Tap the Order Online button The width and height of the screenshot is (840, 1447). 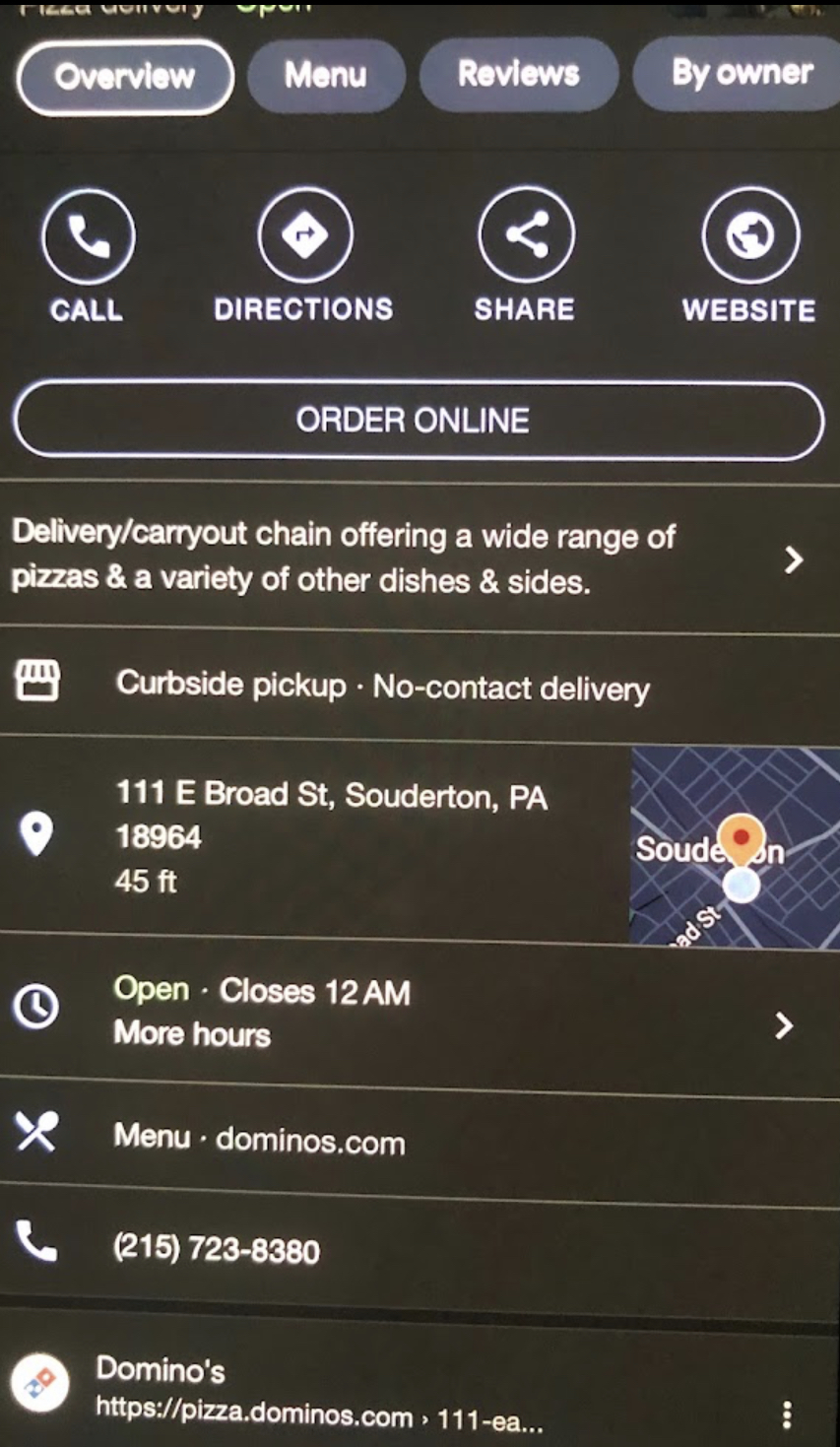(418, 421)
